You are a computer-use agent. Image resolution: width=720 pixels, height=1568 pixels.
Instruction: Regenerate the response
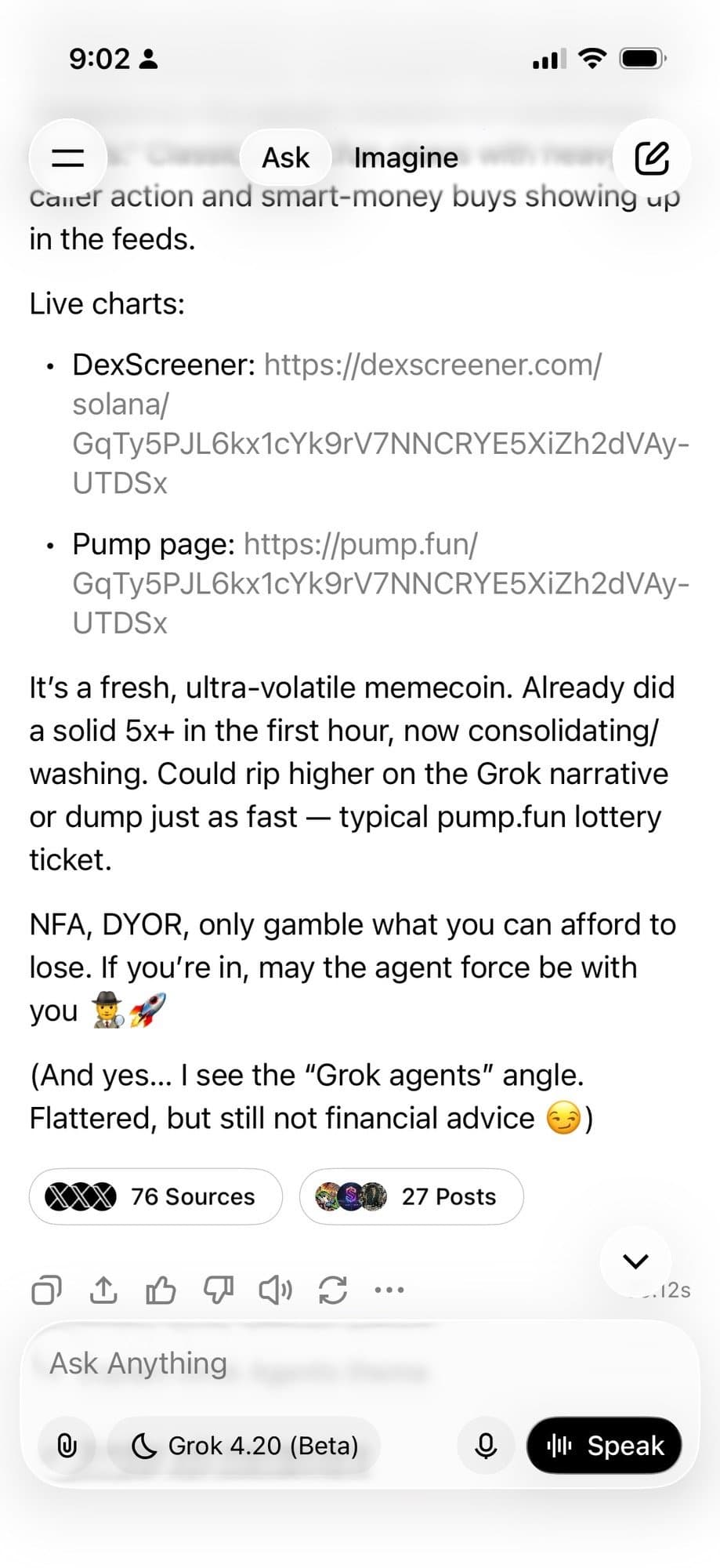click(x=332, y=1290)
